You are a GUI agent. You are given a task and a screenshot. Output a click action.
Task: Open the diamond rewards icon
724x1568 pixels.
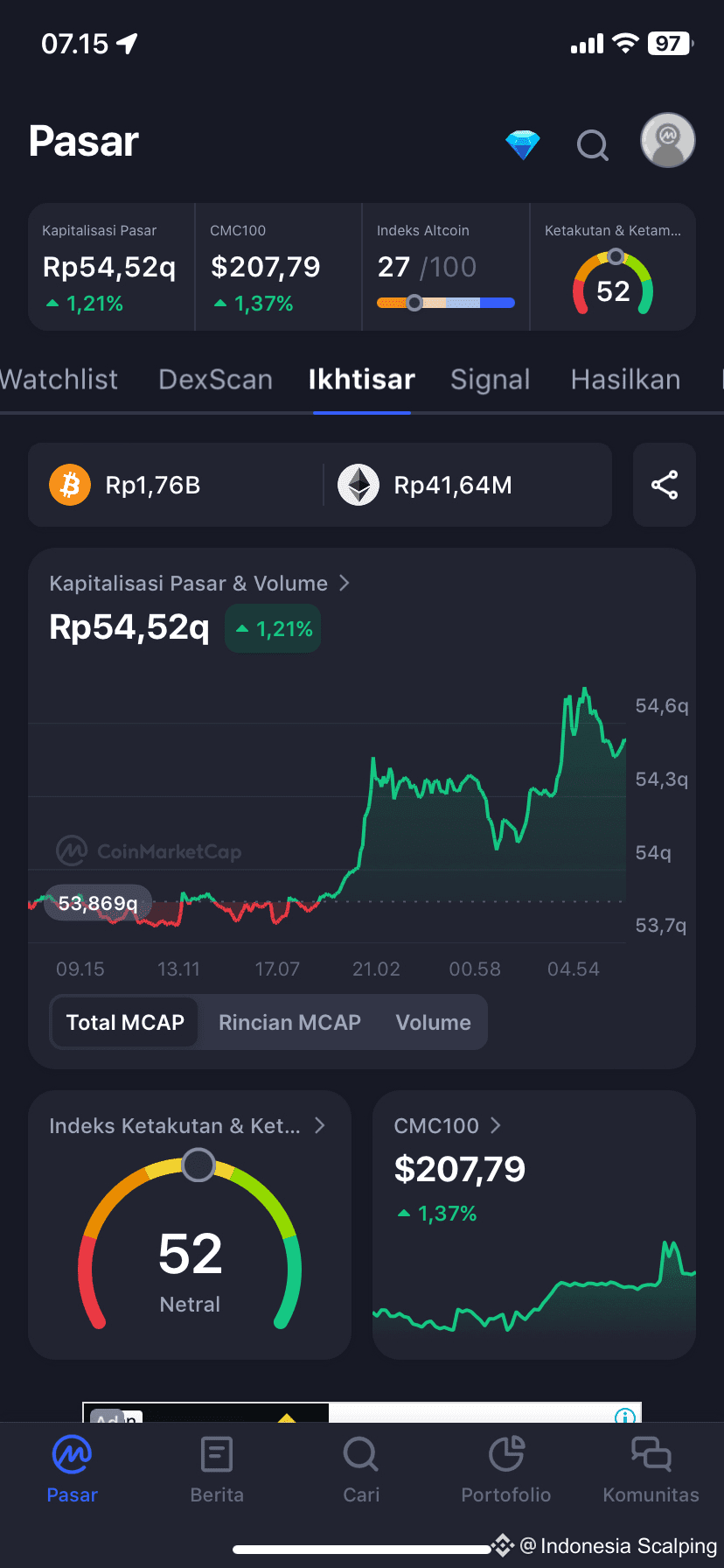(x=522, y=144)
